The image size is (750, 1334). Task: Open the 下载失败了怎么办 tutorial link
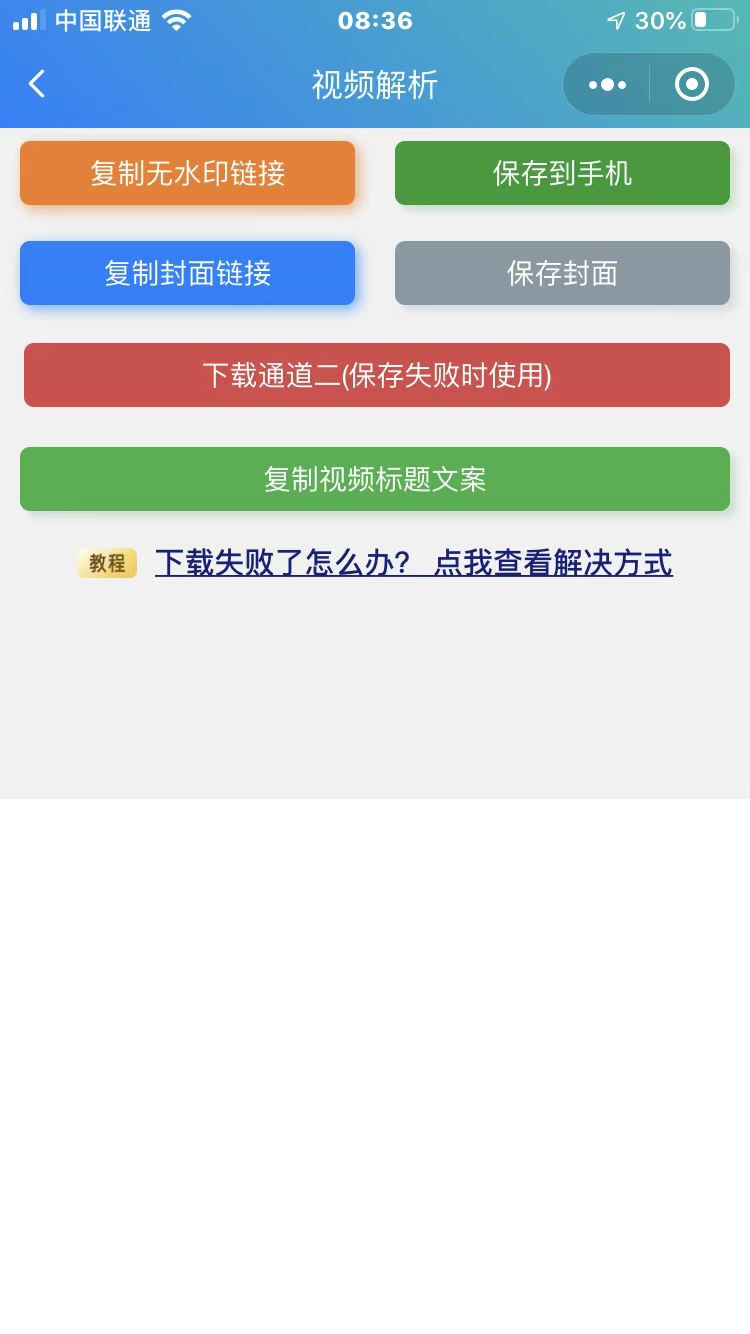pos(414,563)
